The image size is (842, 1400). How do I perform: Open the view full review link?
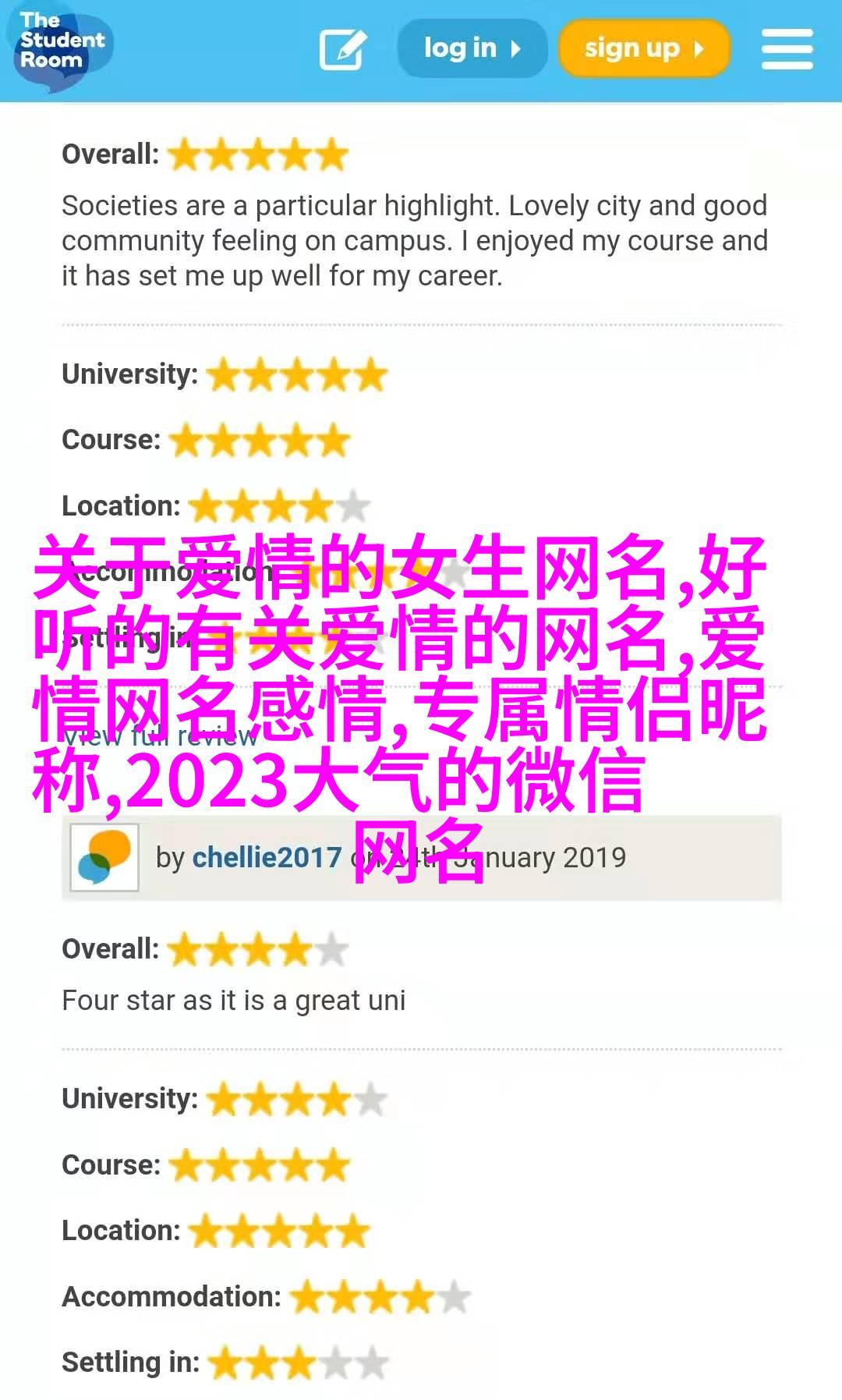[x=160, y=735]
